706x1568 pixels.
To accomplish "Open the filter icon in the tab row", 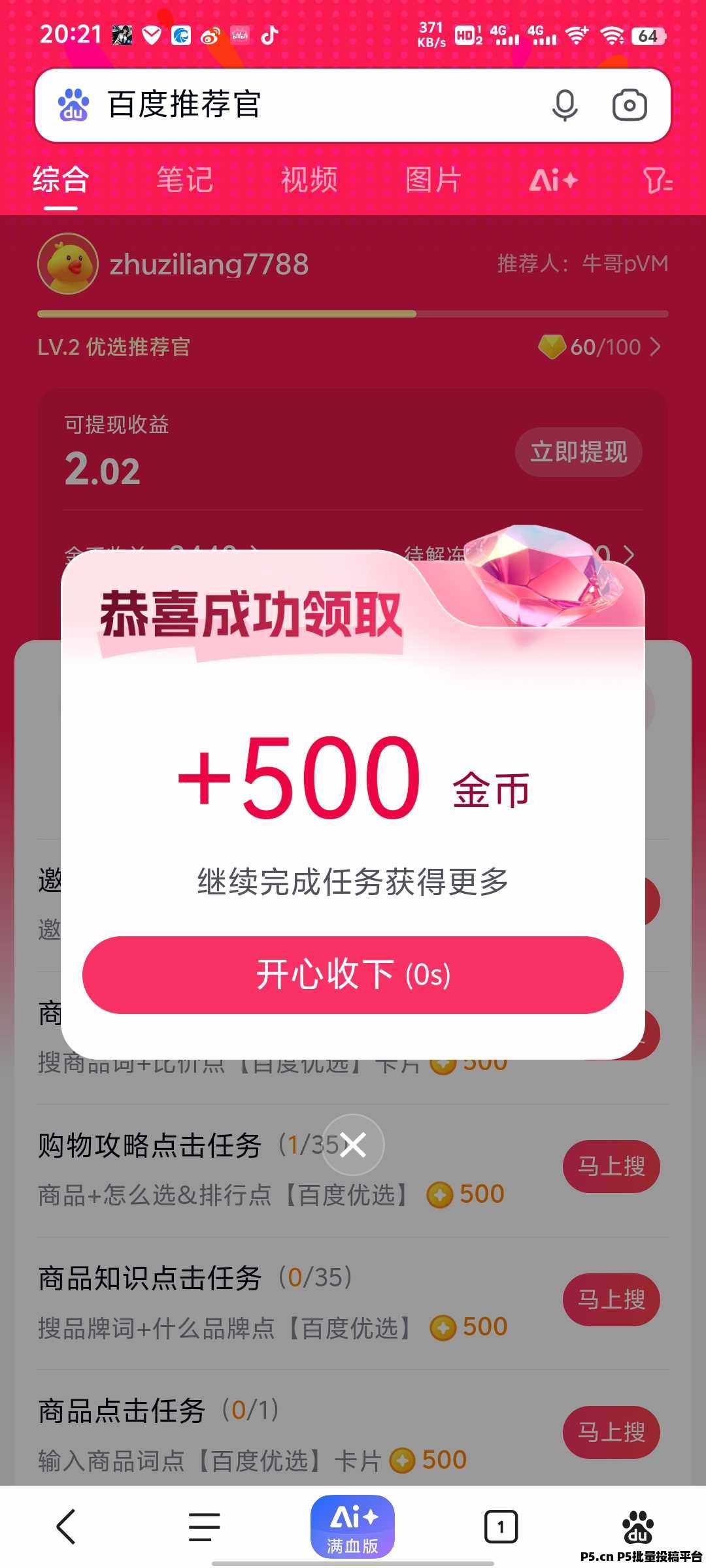I will click(x=658, y=180).
